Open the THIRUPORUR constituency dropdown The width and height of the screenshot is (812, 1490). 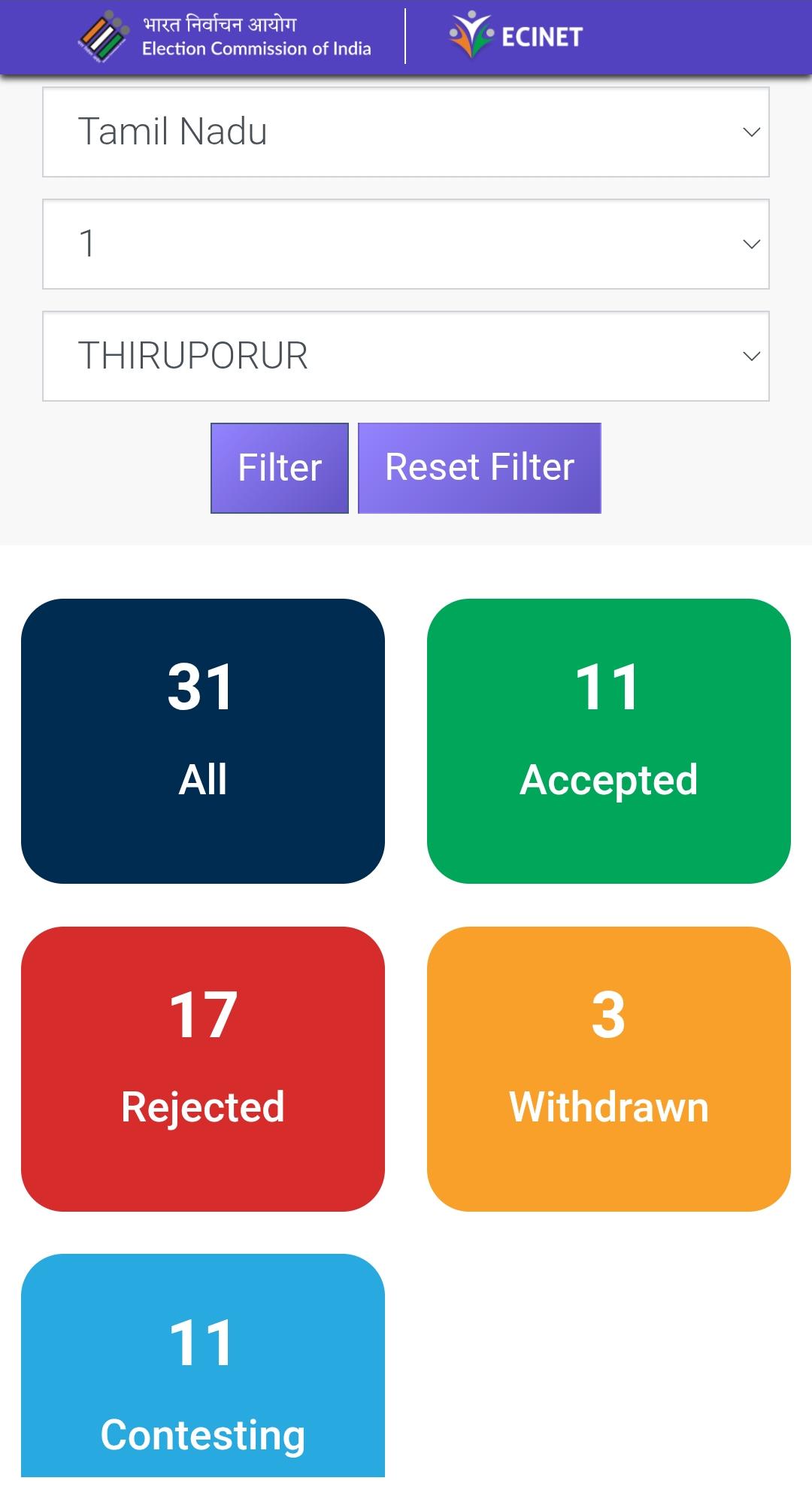406,356
